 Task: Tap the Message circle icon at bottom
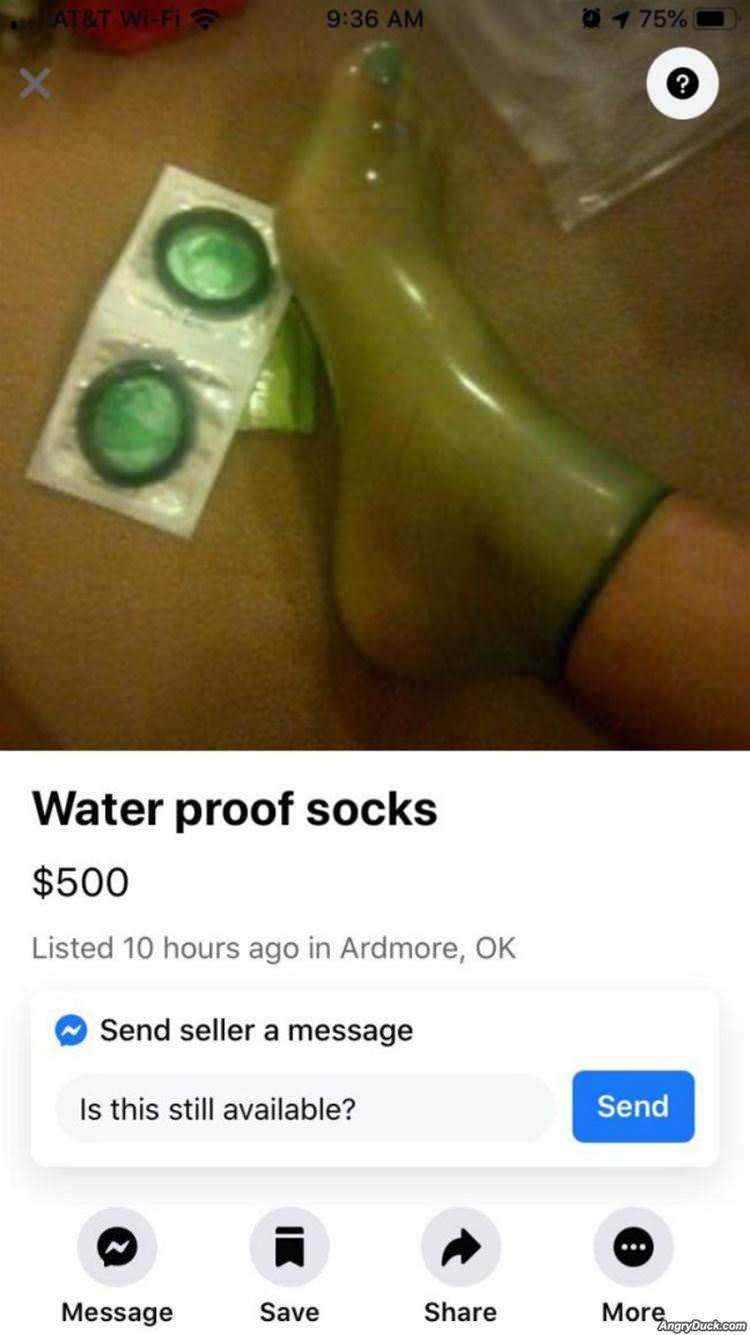(x=117, y=1246)
